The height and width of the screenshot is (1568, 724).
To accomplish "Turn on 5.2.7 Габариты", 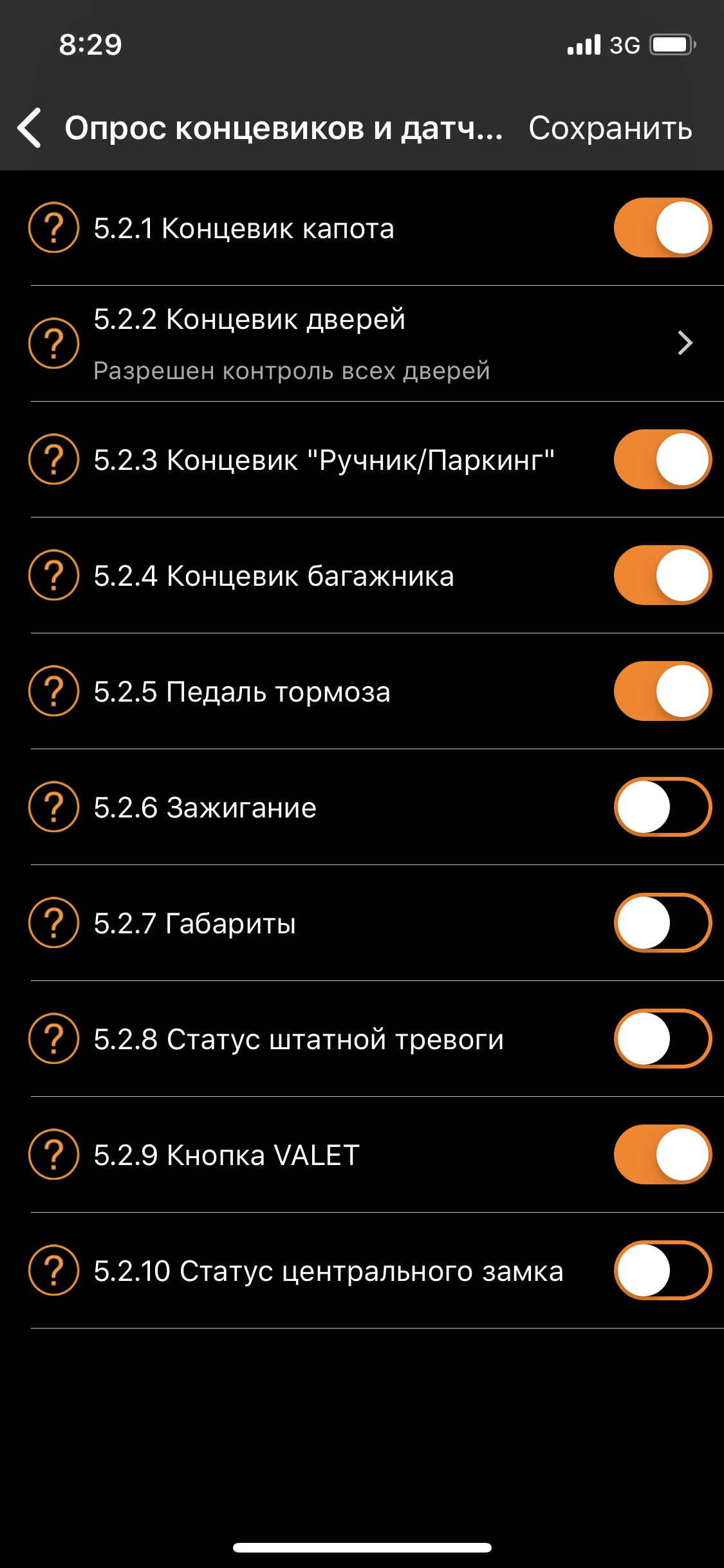I will [x=662, y=923].
